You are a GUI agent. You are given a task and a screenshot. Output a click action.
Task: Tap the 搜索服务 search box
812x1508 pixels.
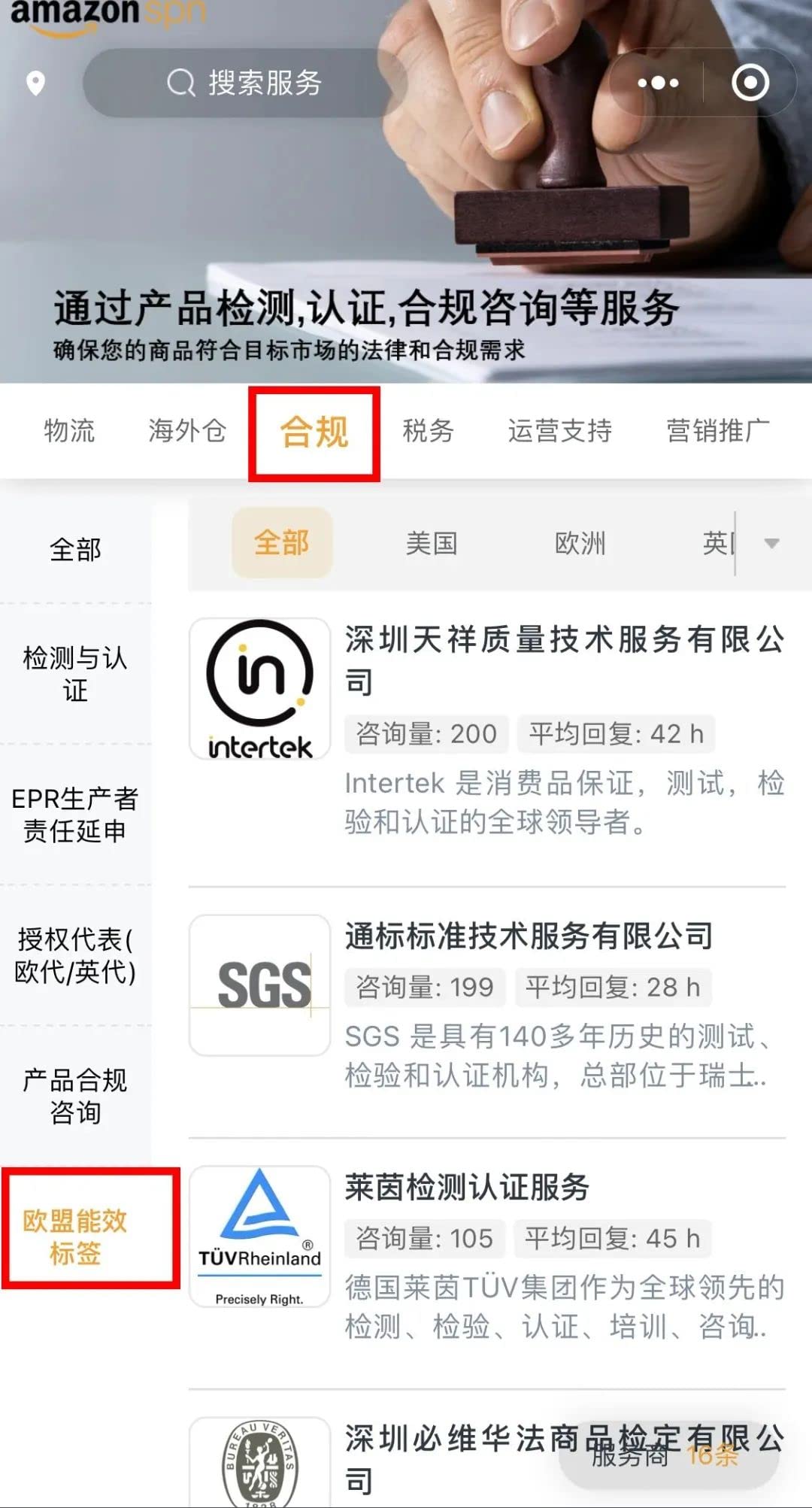[x=244, y=83]
